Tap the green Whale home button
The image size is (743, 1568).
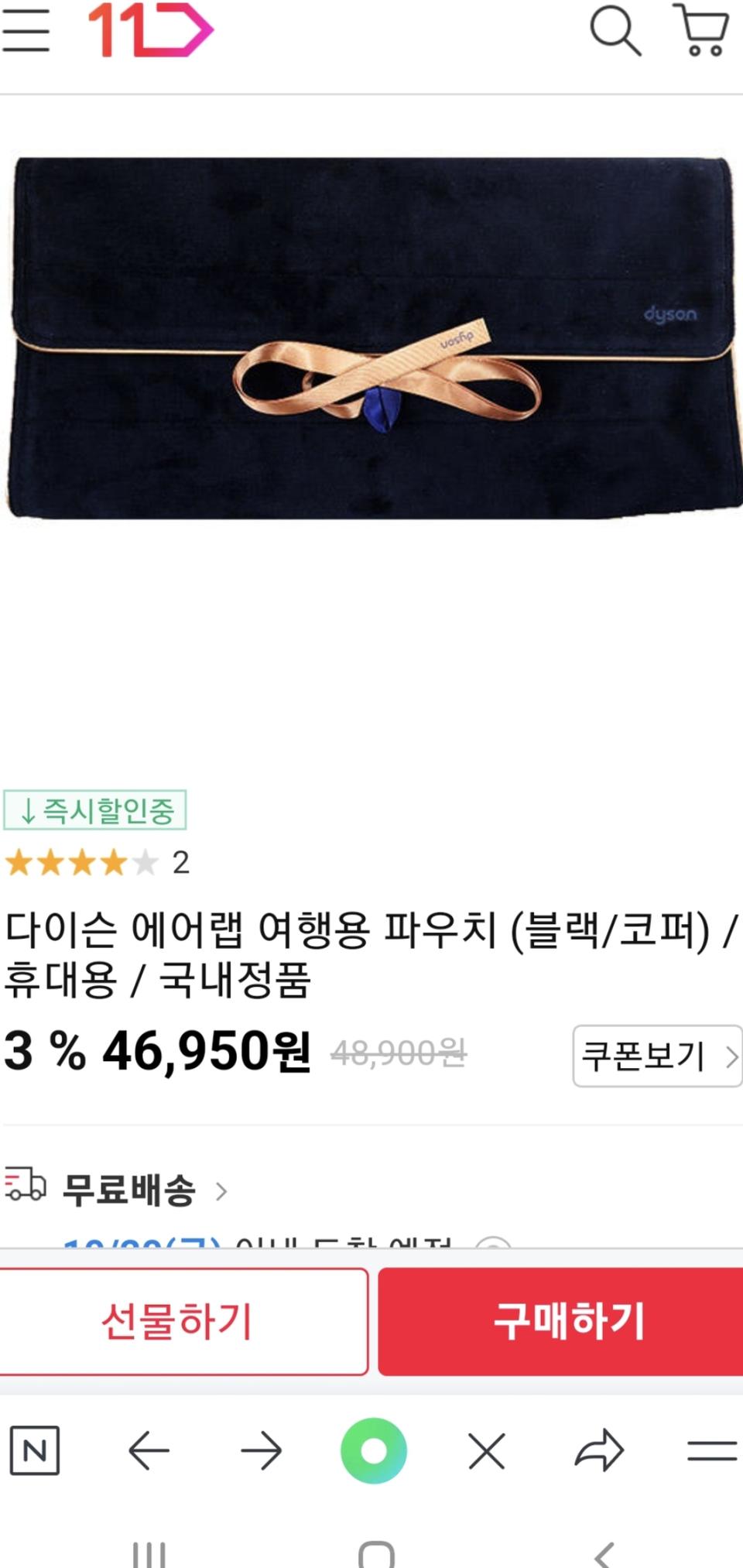pos(375,1451)
